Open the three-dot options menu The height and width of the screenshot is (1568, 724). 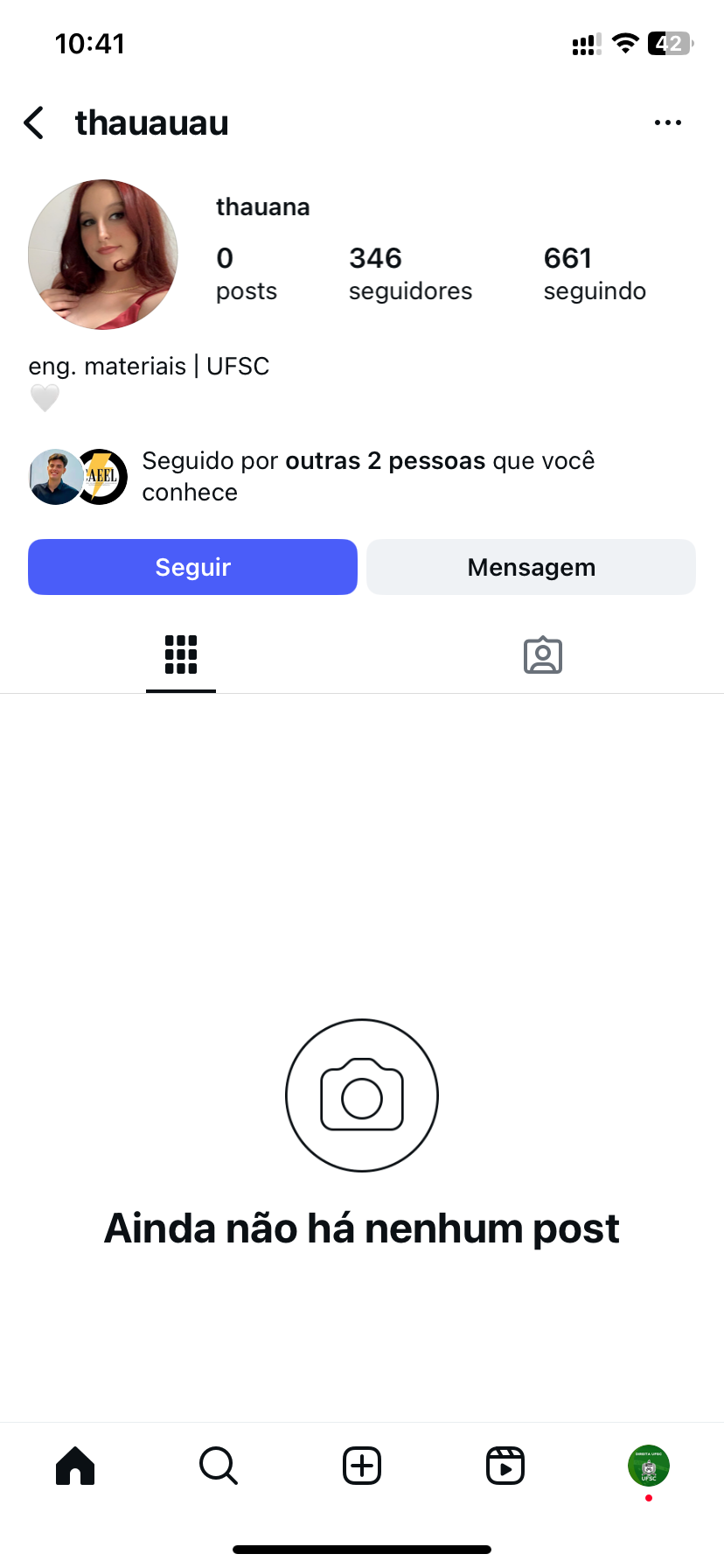click(x=667, y=123)
